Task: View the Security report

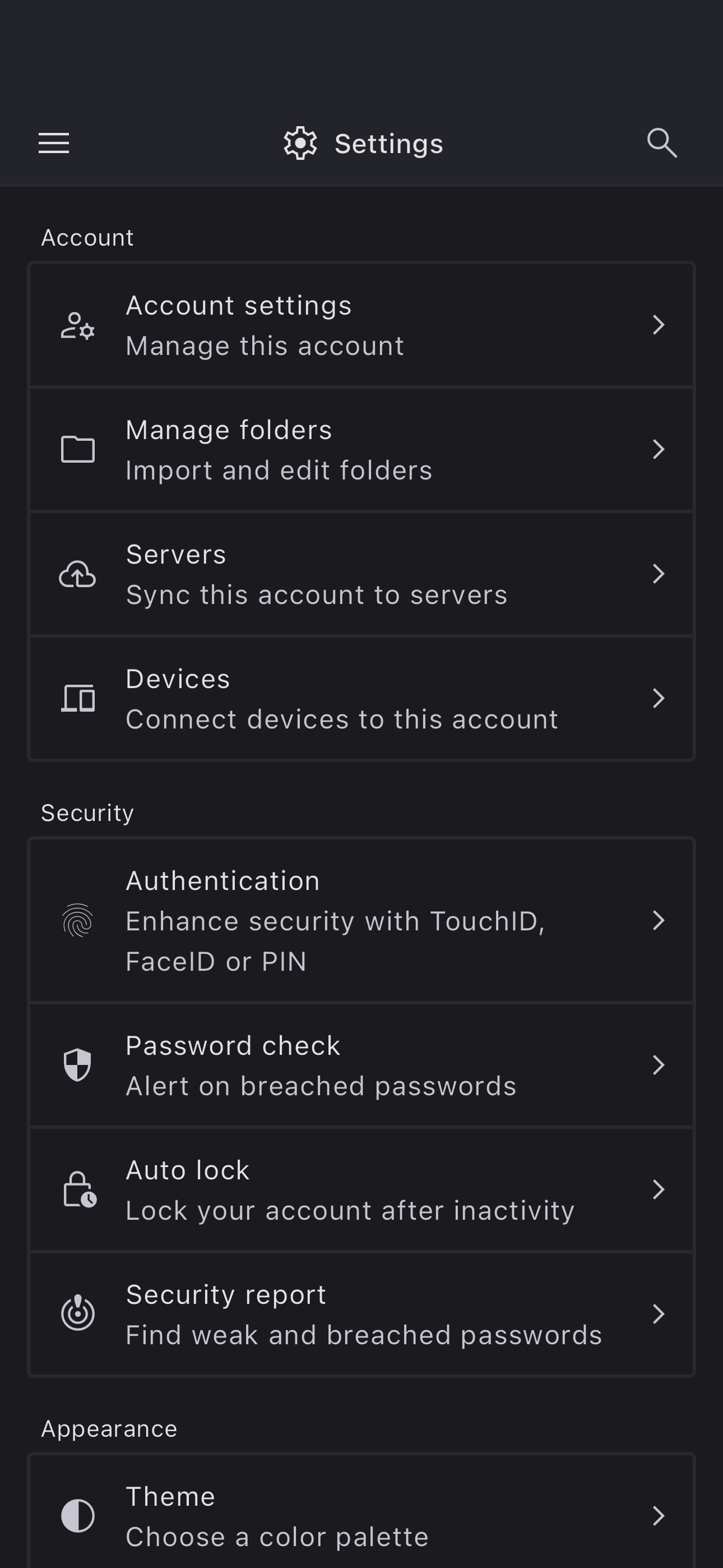Action: pyautogui.click(x=361, y=1314)
